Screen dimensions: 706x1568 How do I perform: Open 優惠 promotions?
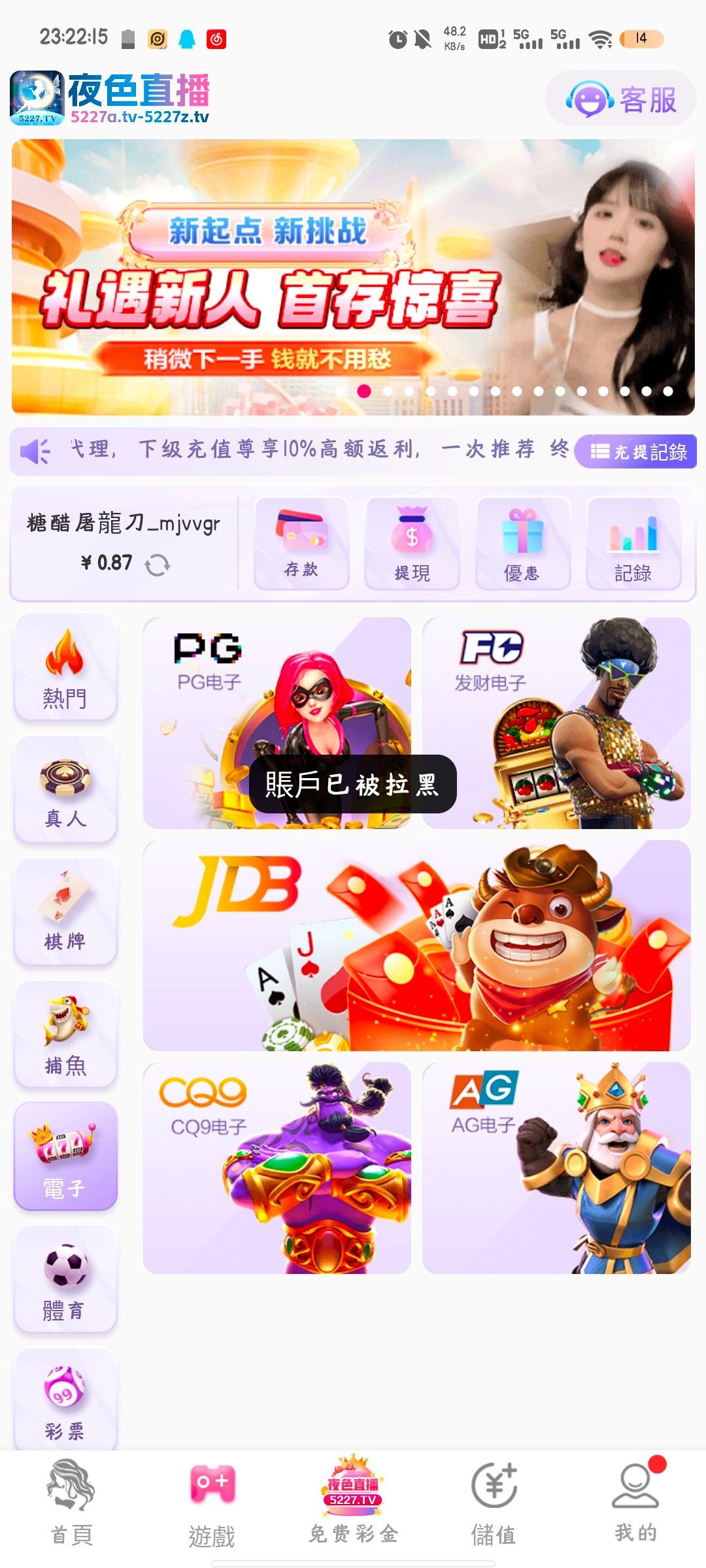click(522, 544)
